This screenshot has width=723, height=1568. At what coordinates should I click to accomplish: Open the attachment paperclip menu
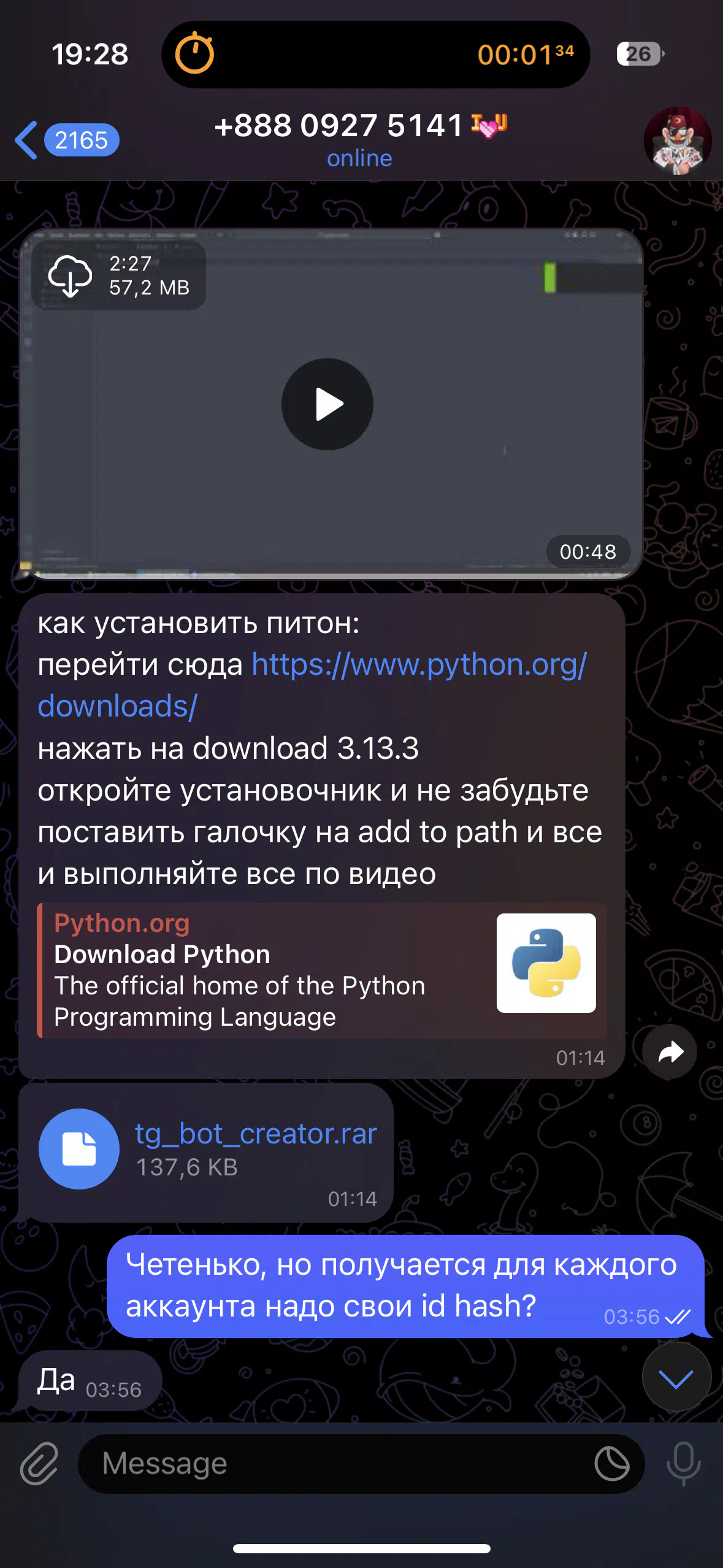39,1464
